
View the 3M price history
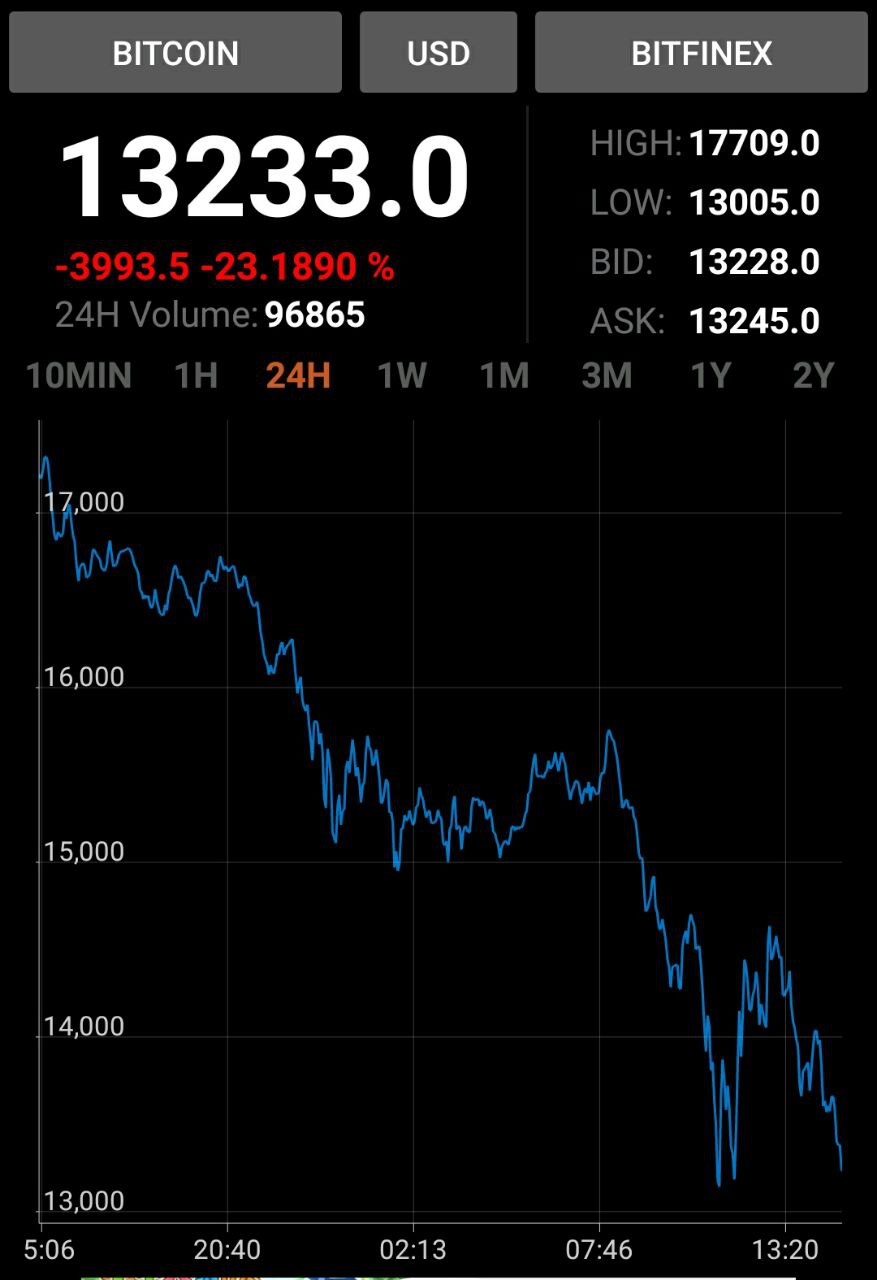tap(607, 376)
